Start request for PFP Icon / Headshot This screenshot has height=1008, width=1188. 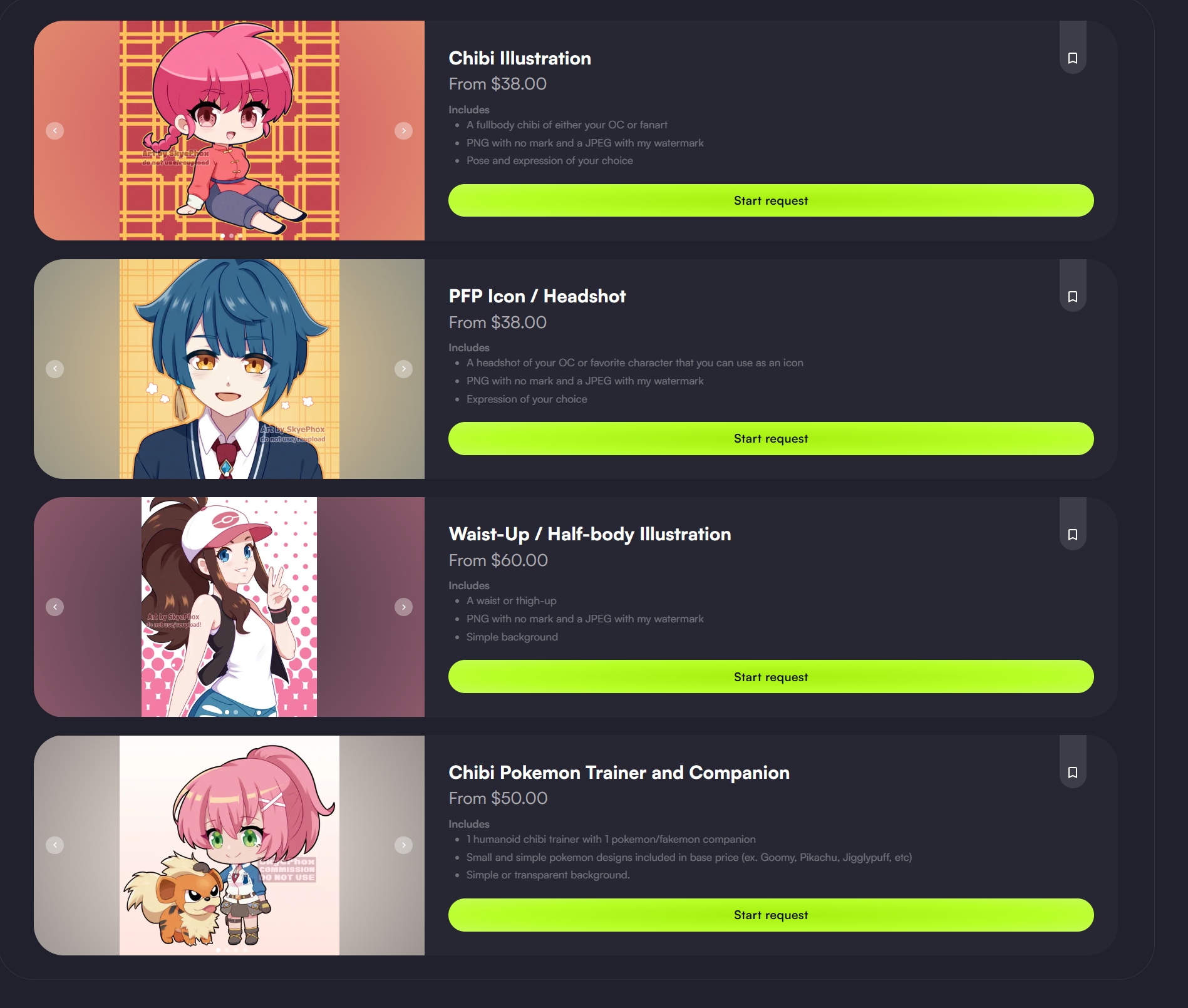770,438
